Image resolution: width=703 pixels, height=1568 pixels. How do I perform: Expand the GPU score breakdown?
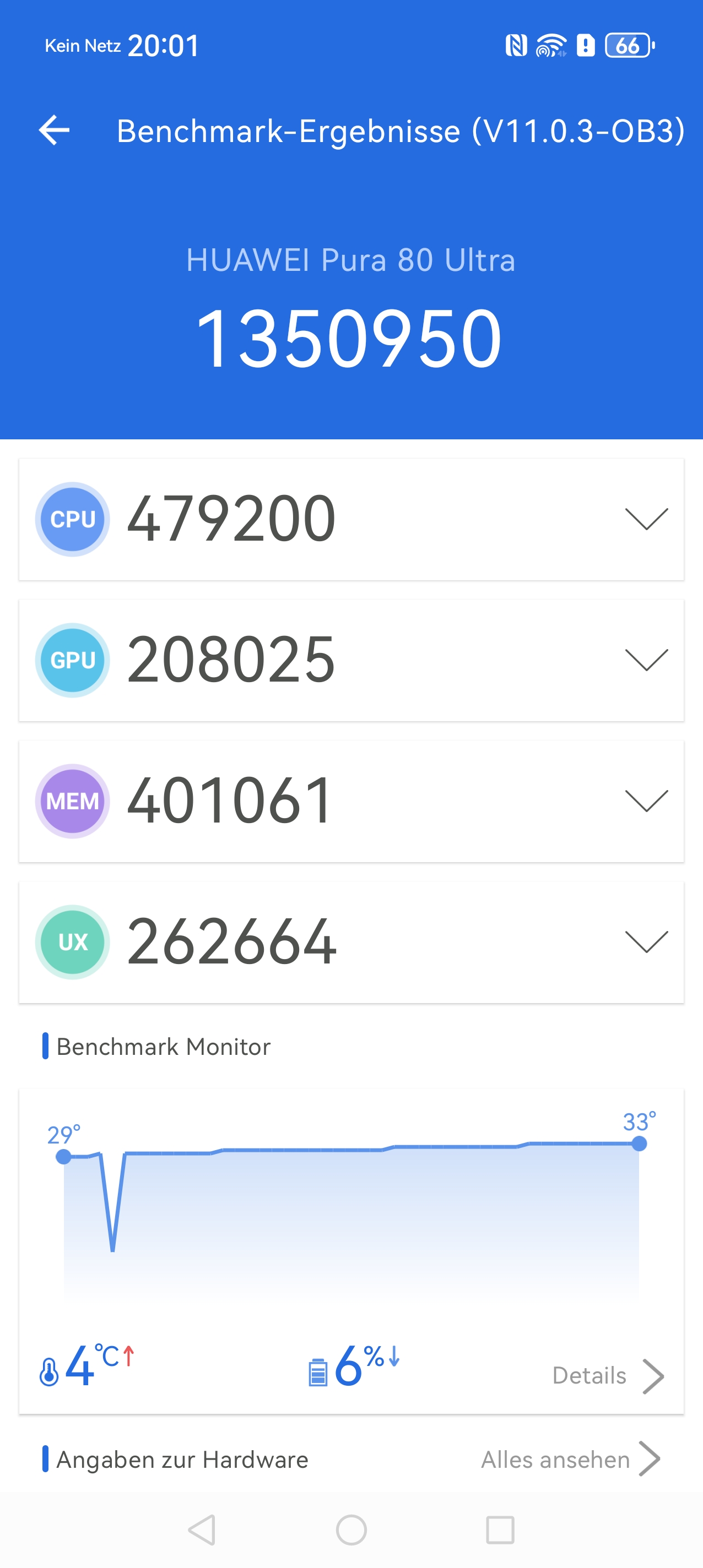[x=646, y=661]
